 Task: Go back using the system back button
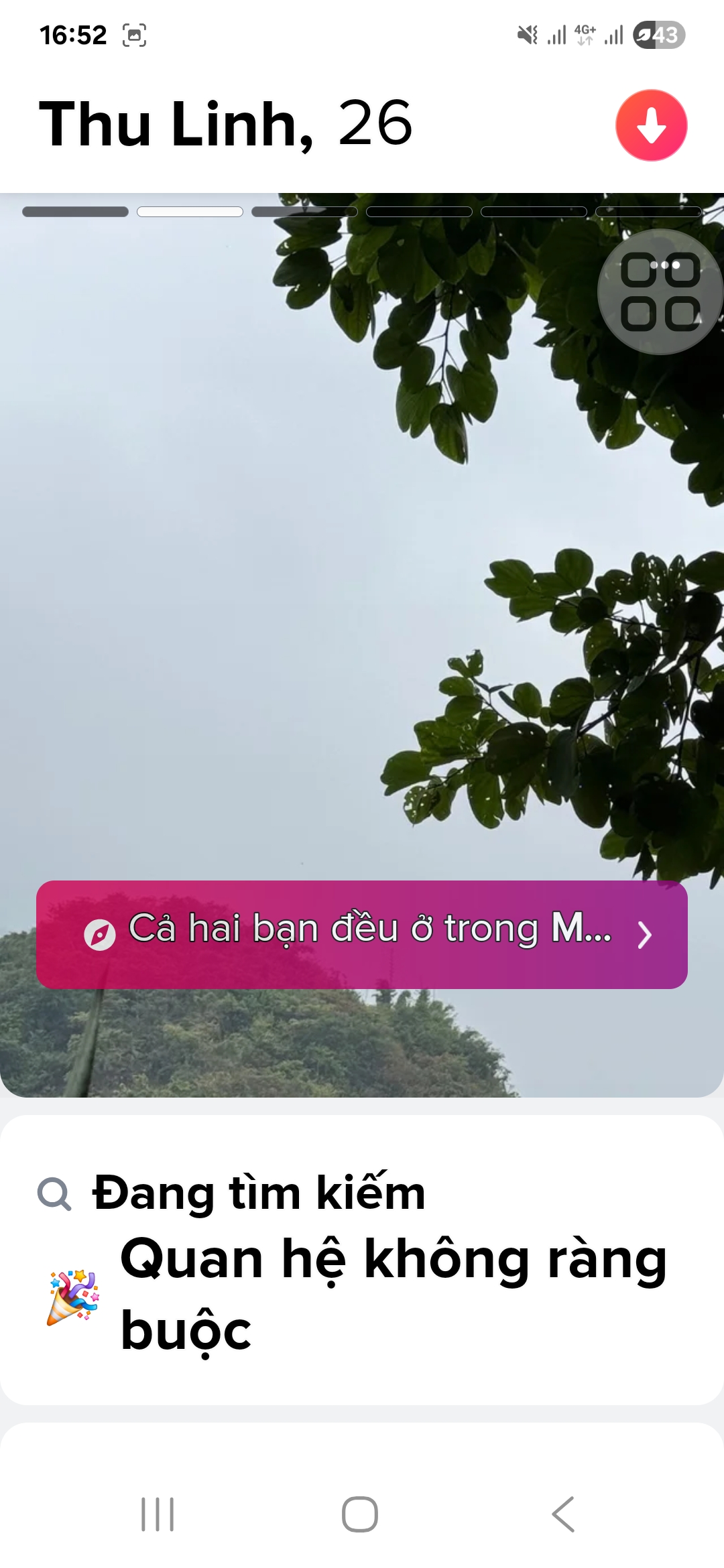click(x=563, y=1514)
